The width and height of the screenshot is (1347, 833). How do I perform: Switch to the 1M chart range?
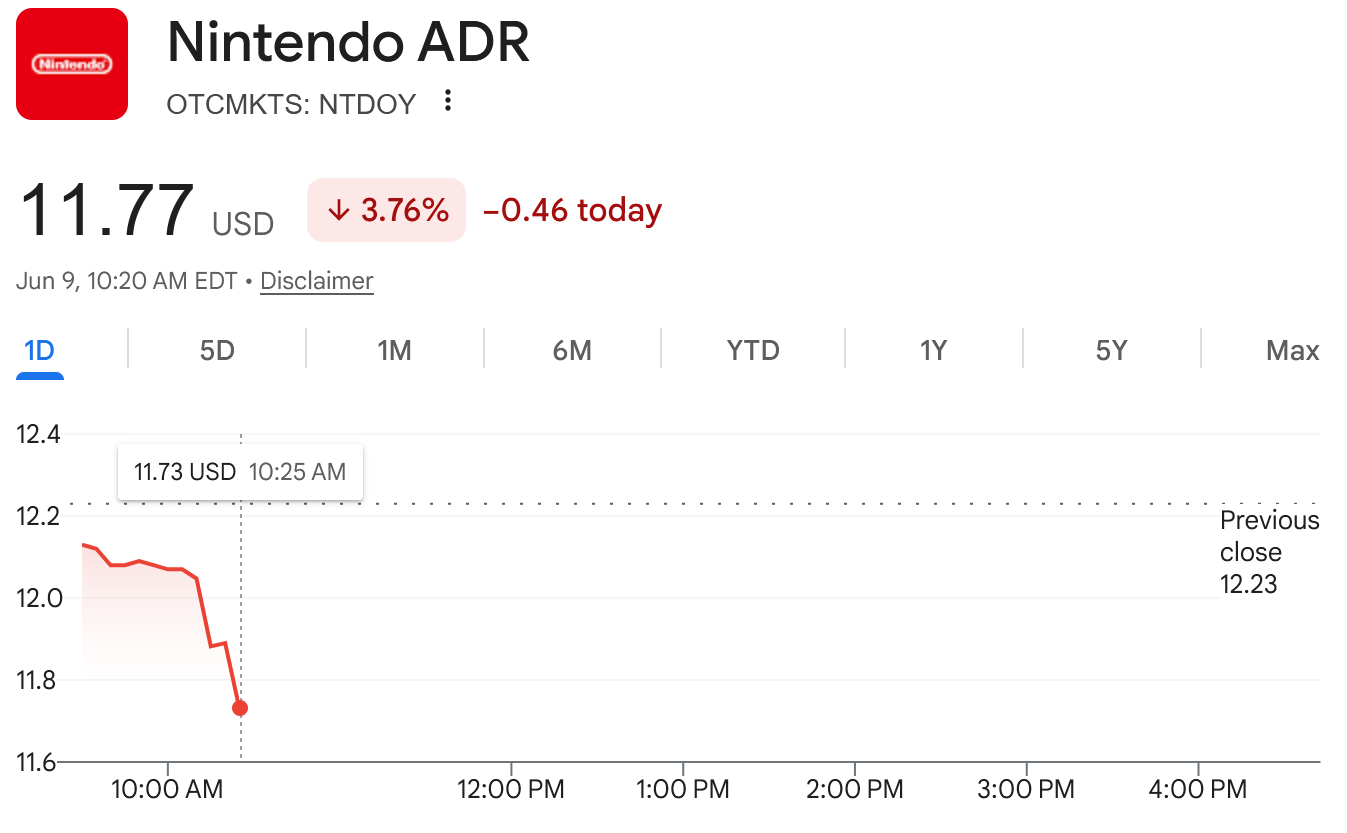click(394, 351)
